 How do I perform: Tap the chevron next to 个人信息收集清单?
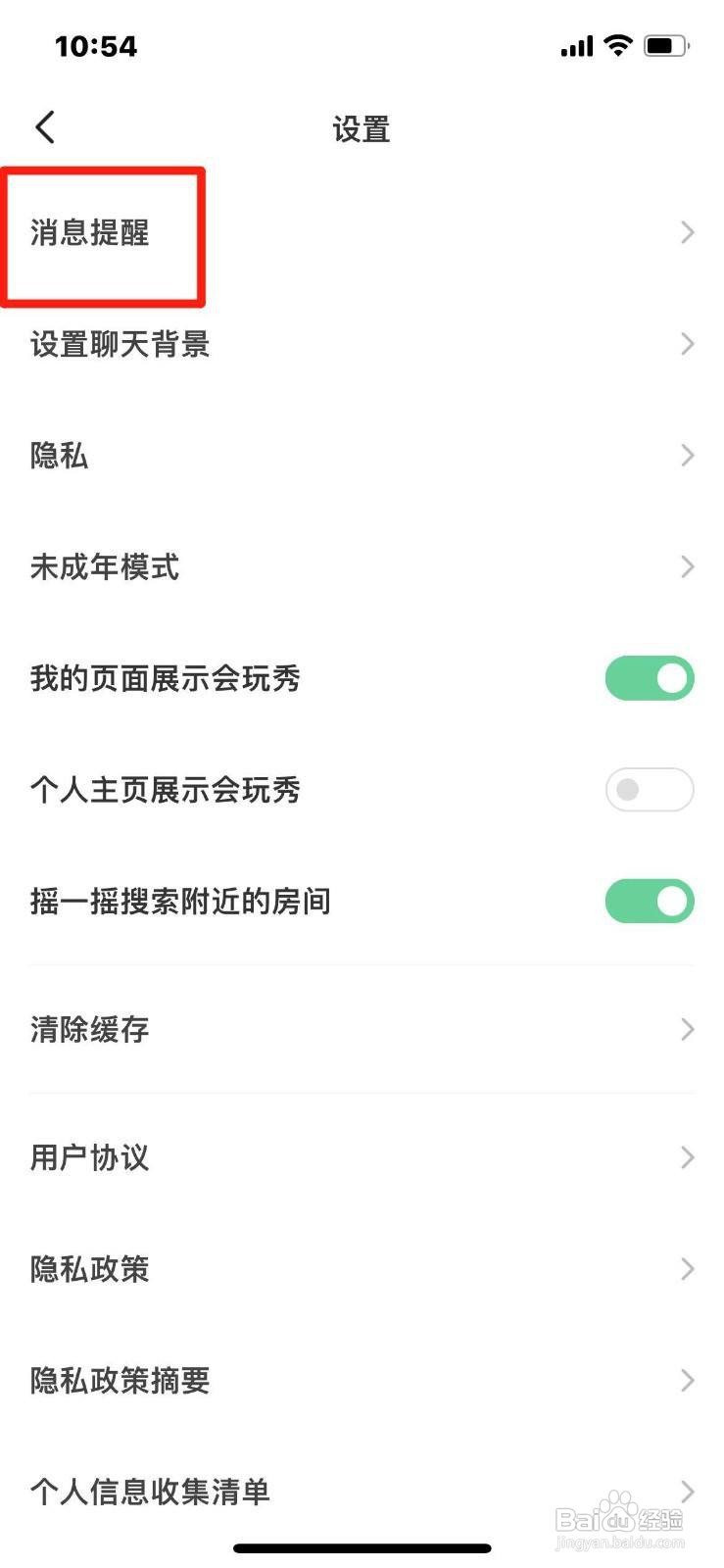pos(687,1492)
